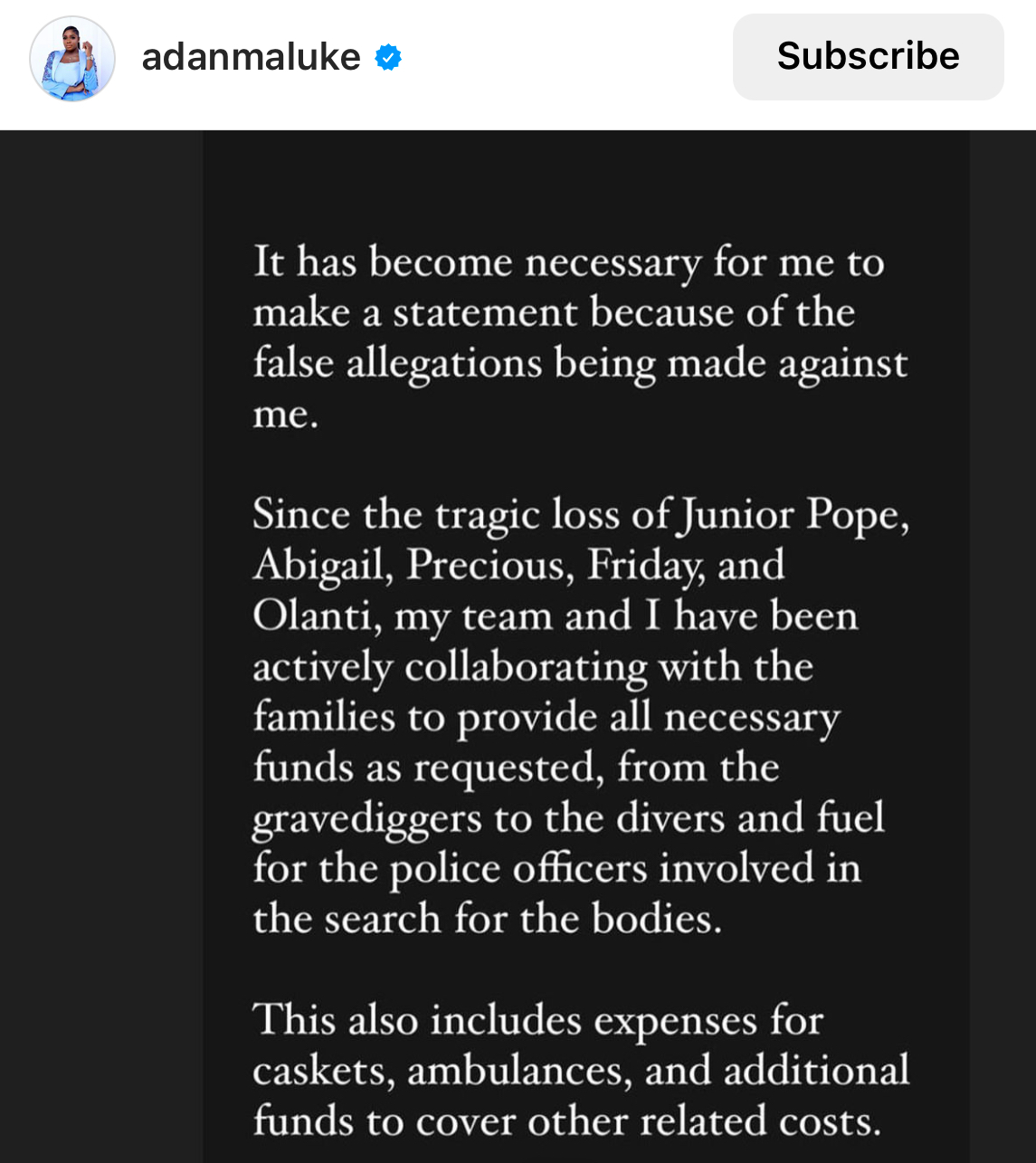The height and width of the screenshot is (1163, 1036).
Task: Tap the Subscribe button
Action: [x=868, y=56]
